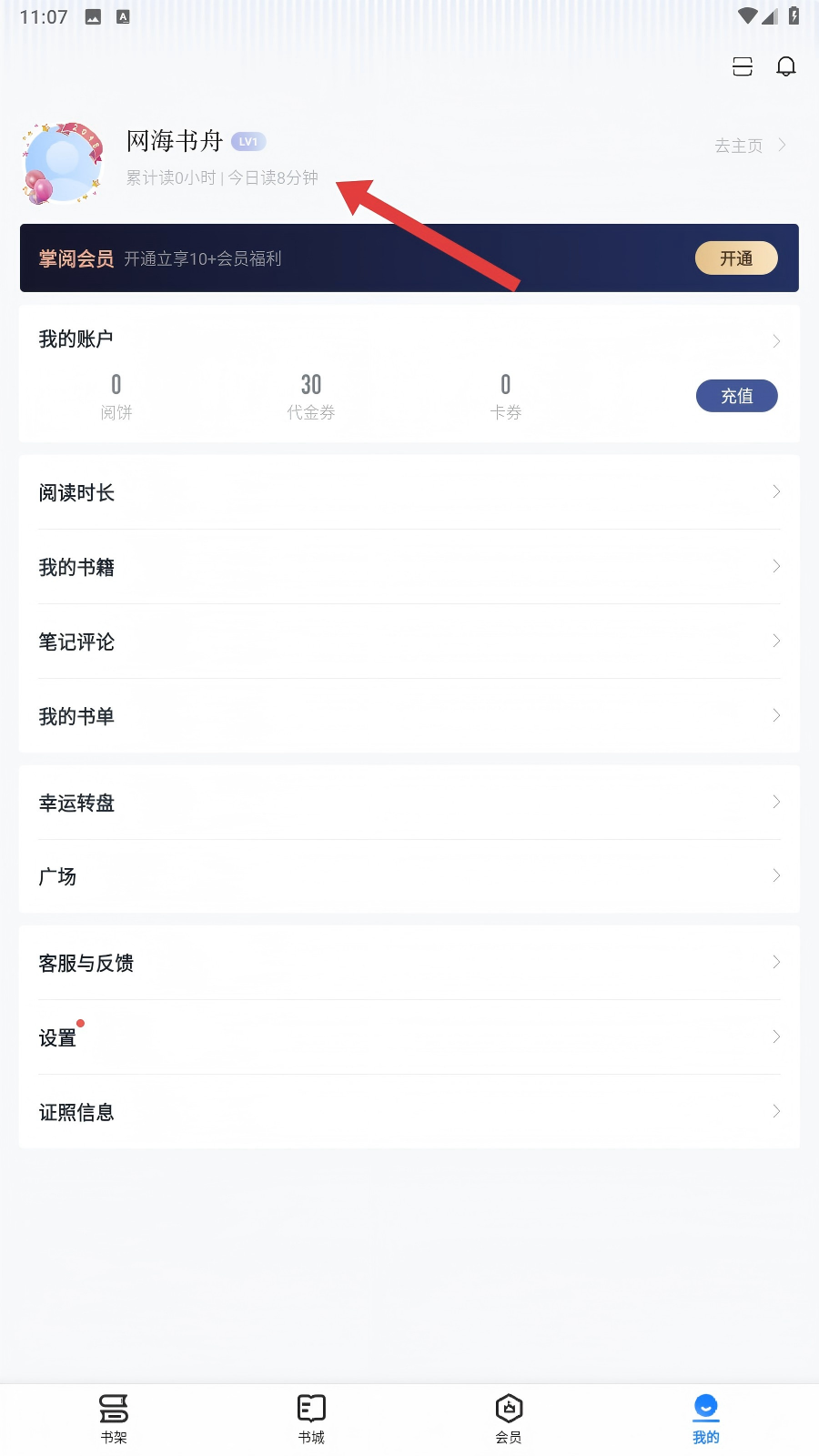Viewport: 819px width, 1456px height.
Task: Open 我的书籍 list
Action: (409, 567)
